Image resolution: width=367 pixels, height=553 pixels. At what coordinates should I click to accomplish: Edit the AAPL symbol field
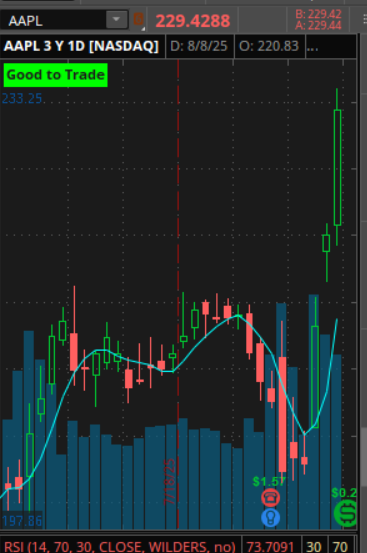(53, 20)
